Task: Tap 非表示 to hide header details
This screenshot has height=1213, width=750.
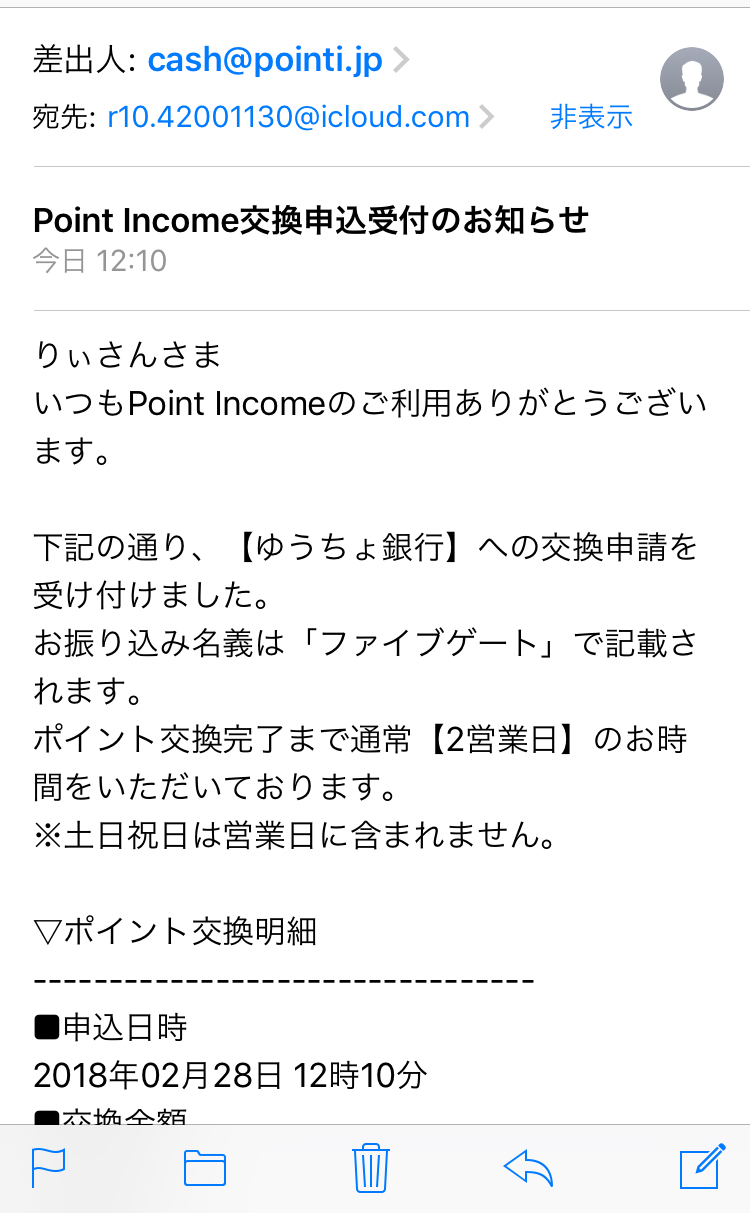Action: tap(591, 117)
